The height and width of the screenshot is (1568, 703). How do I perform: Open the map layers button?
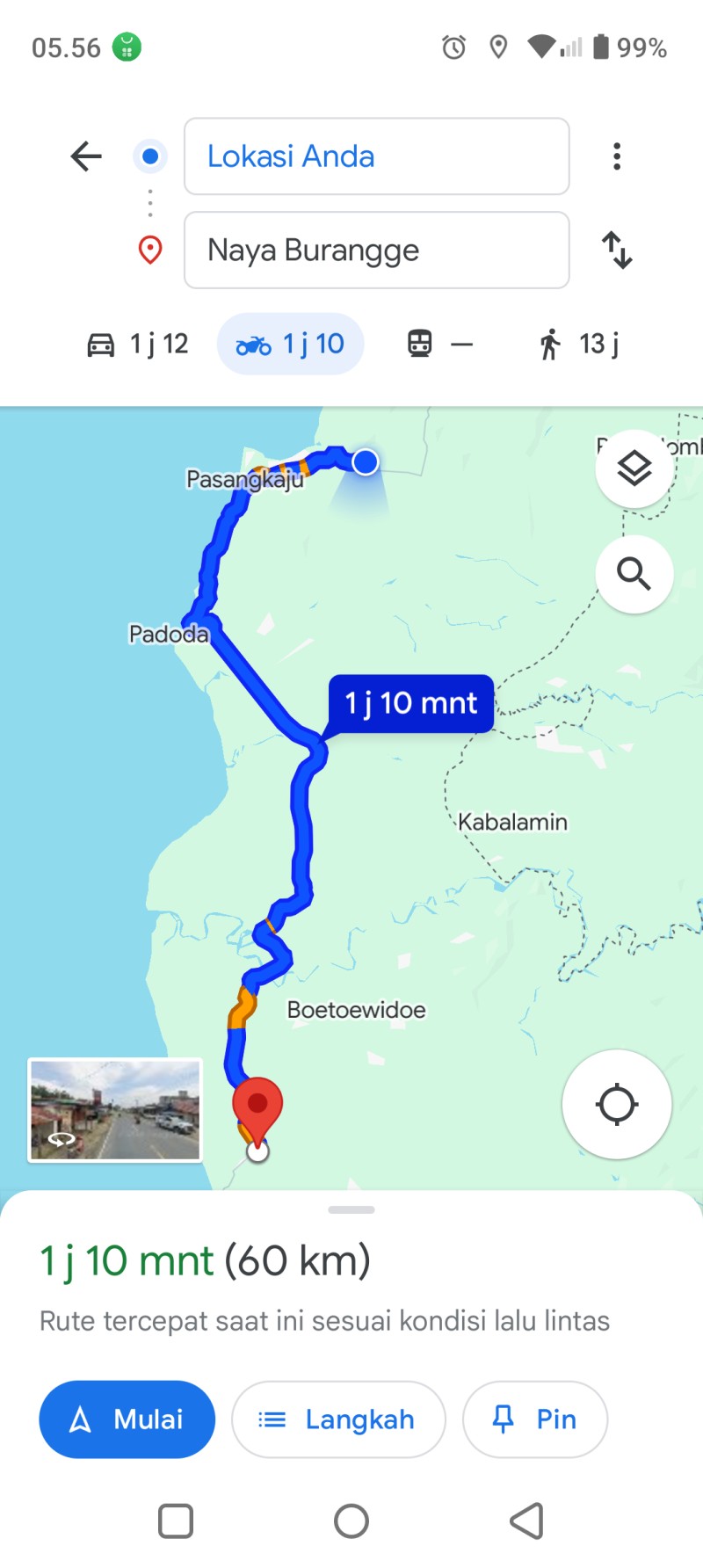pos(634,468)
